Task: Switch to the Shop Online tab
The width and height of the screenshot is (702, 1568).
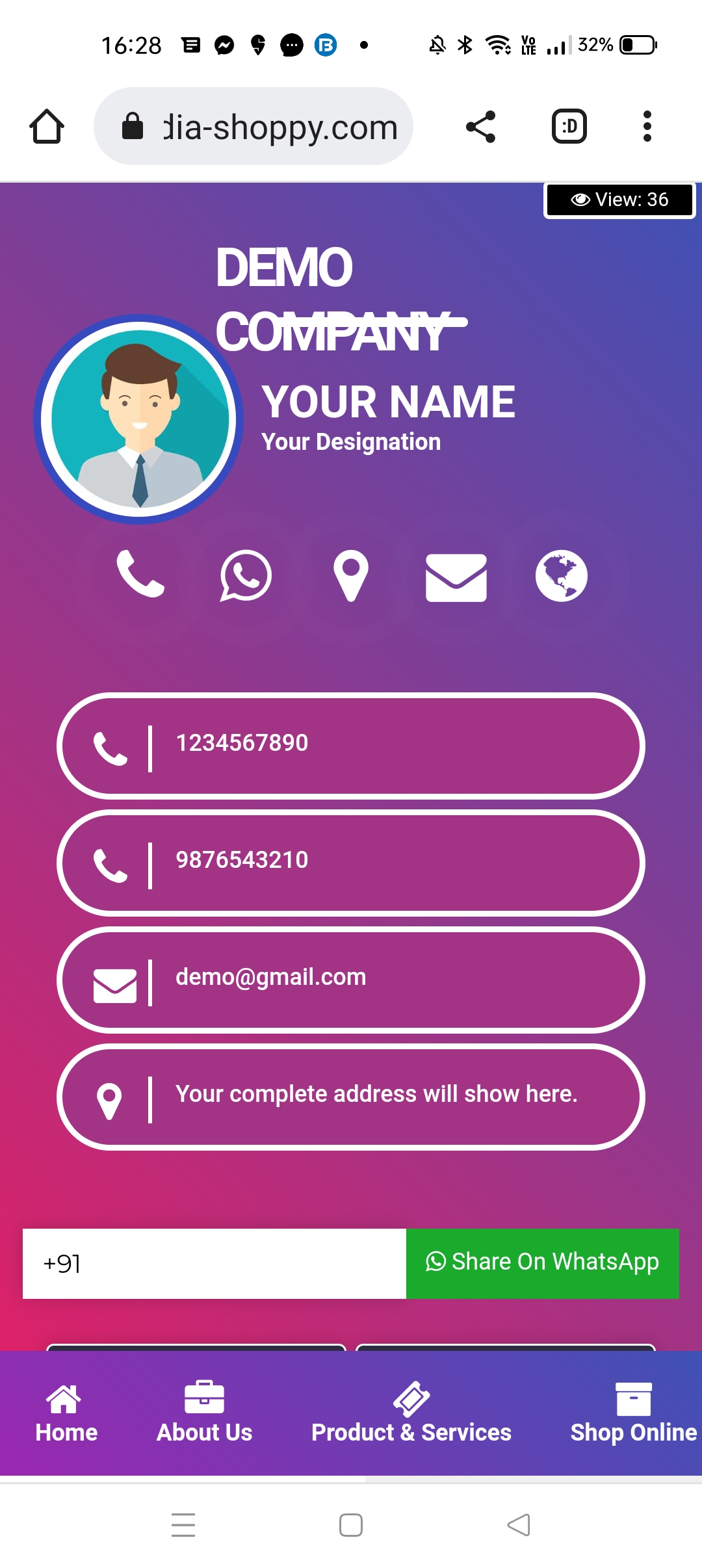Action: [x=633, y=1413]
